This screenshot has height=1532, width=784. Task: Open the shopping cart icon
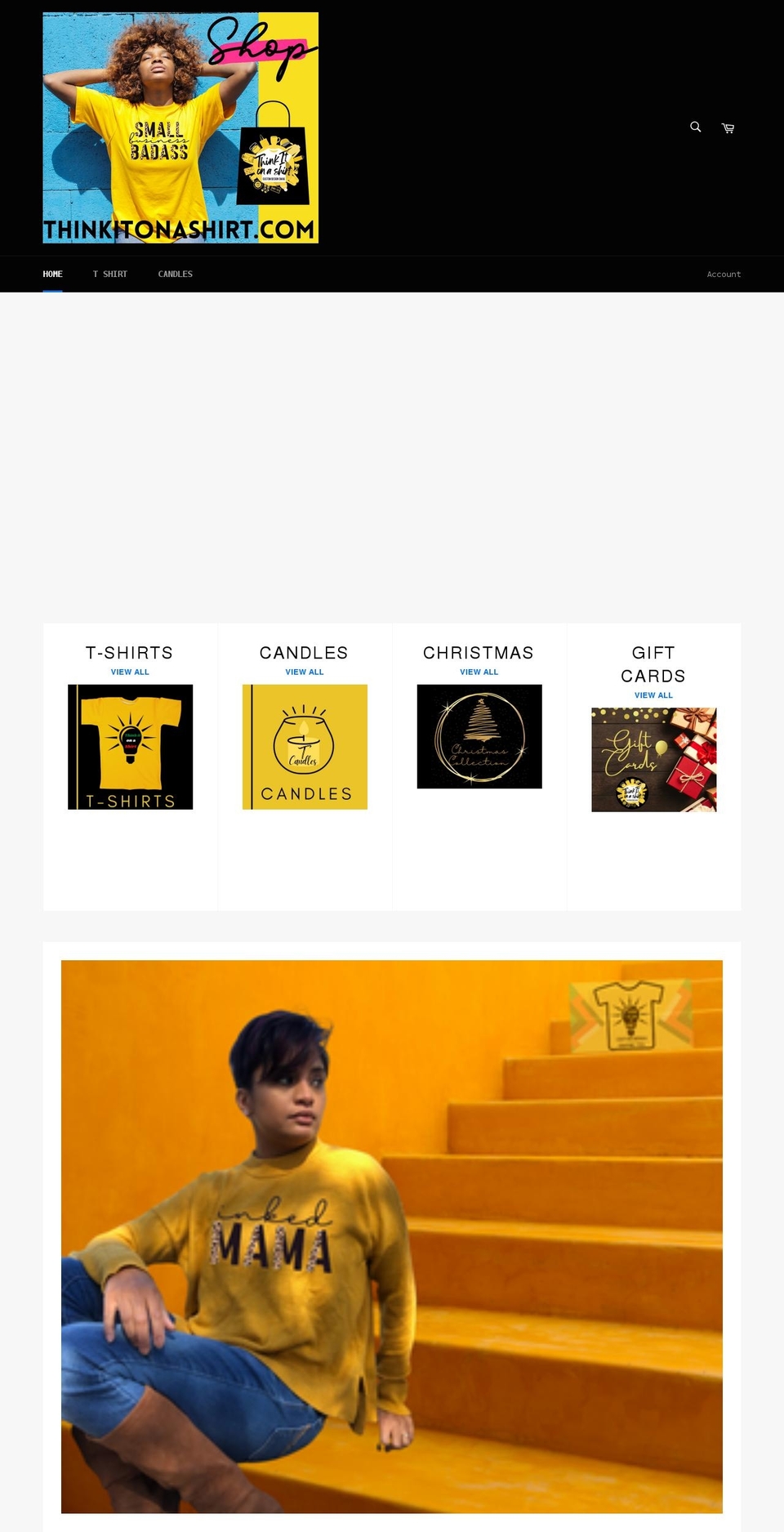(727, 127)
